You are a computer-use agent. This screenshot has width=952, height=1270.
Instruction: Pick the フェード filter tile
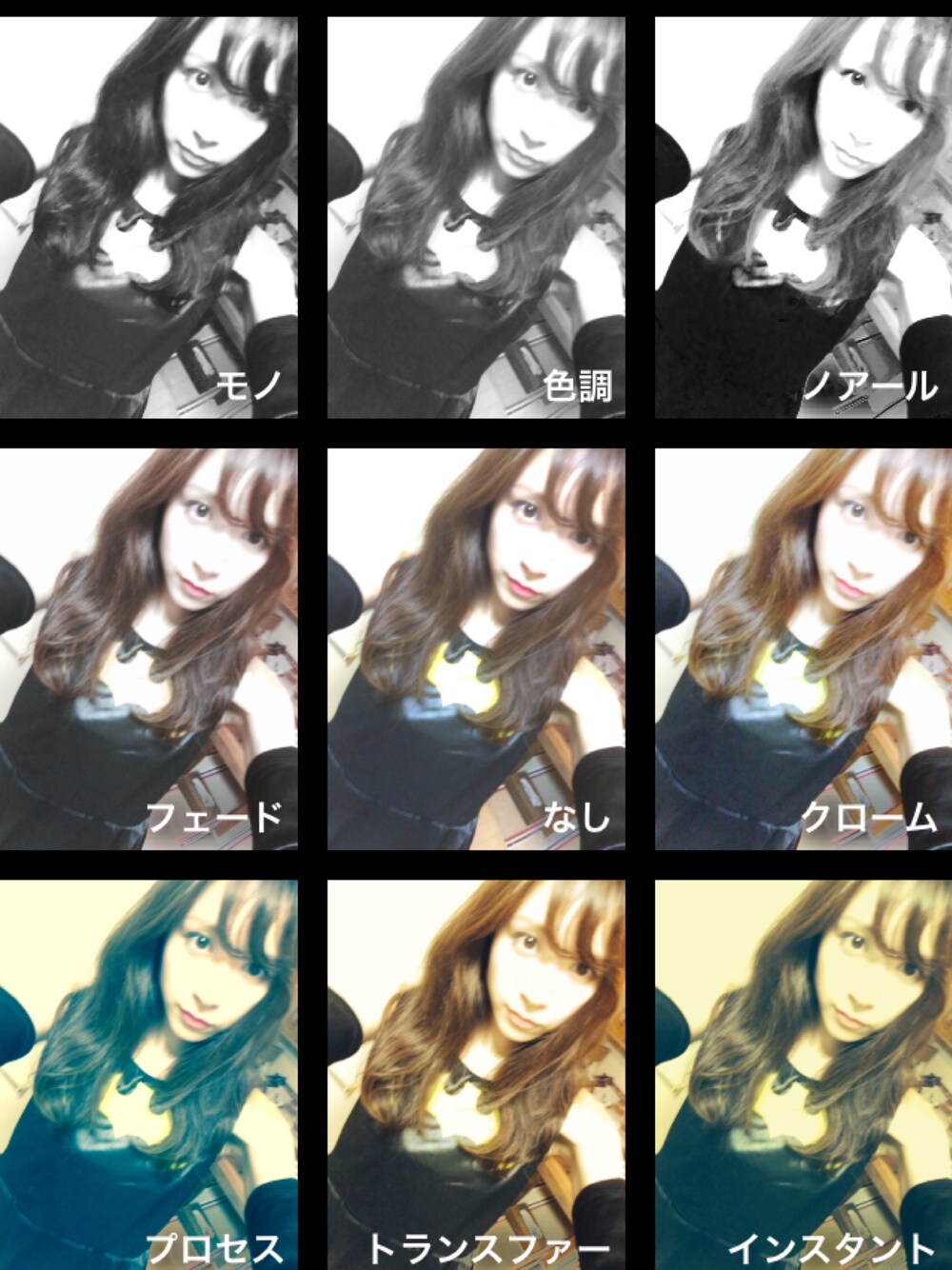pos(148,649)
